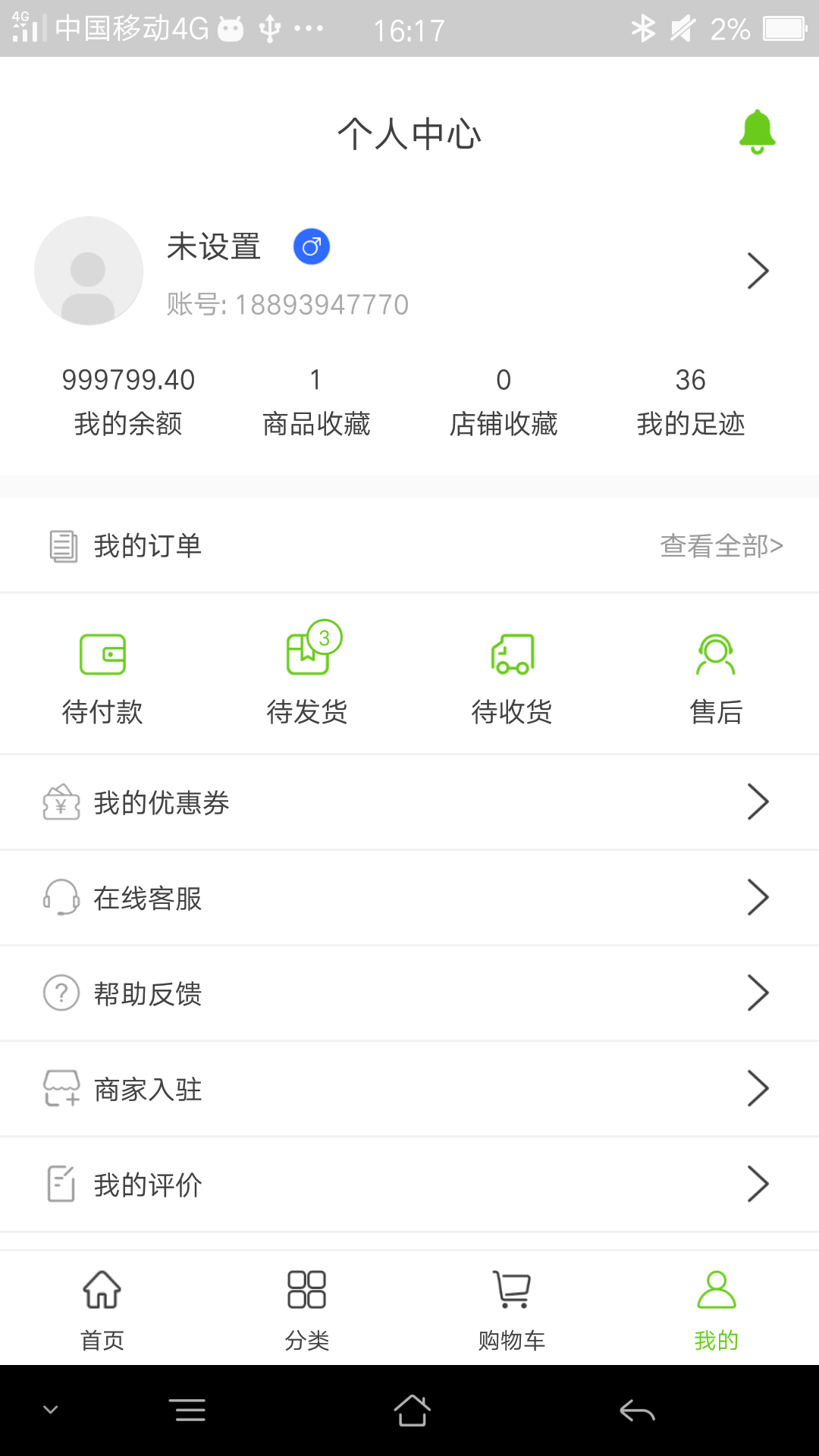
Task: Tap the 帮助反馈 question mark icon
Action: tap(61, 993)
